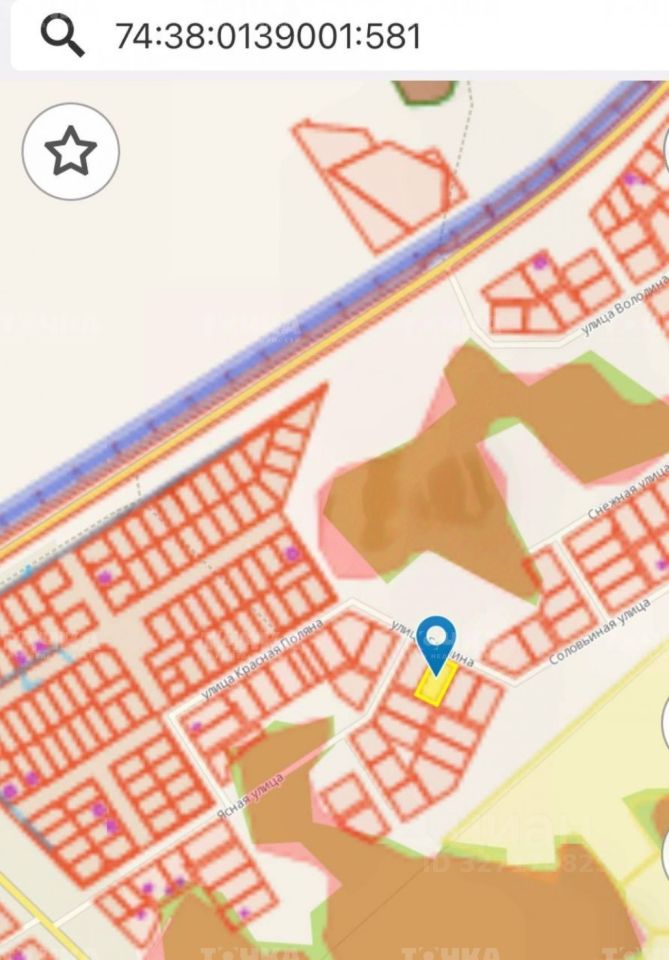
Task: Edit cadastral number 74:38:0139001:581 in the search field
Action: point(268,37)
